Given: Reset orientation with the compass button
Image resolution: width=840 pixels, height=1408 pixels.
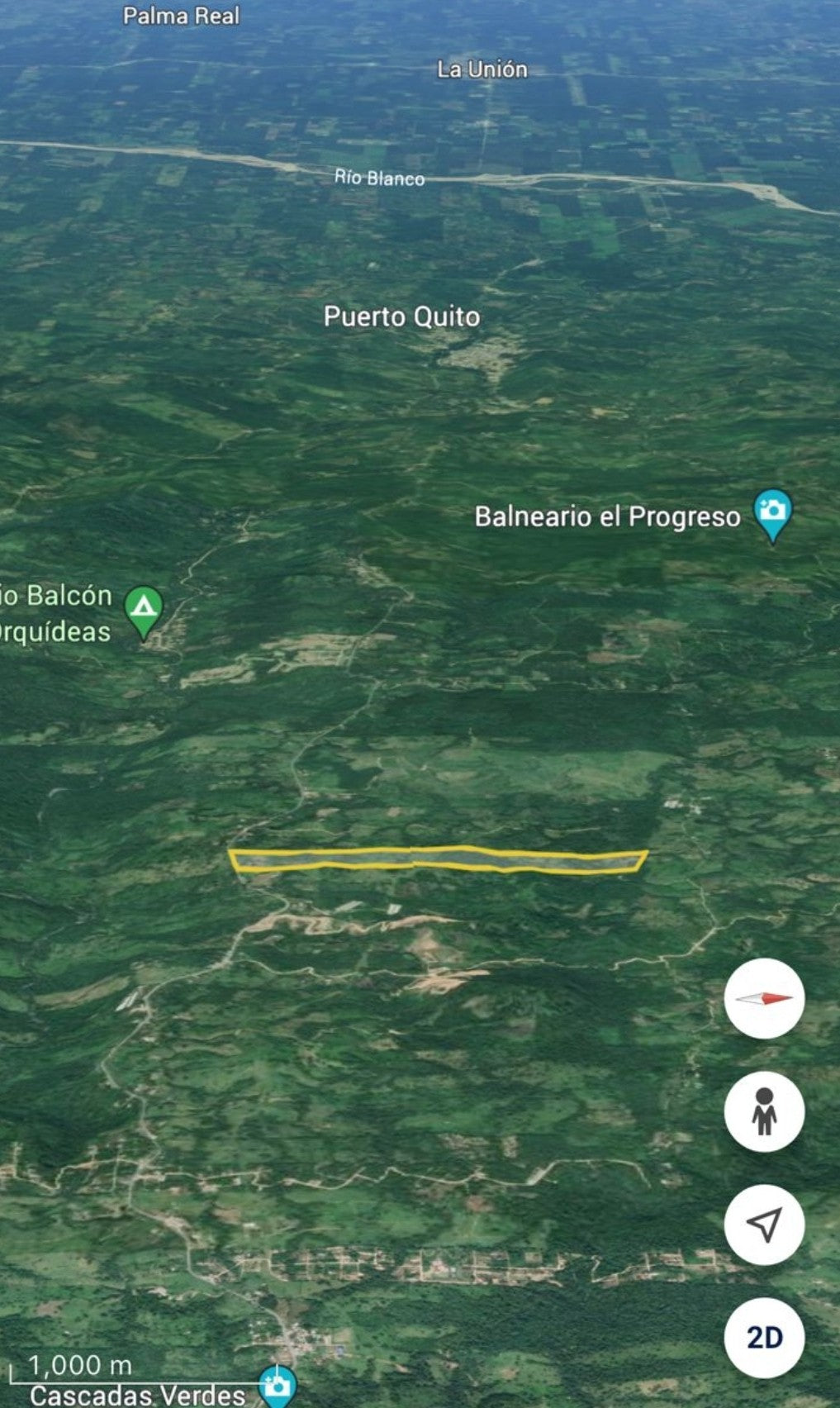Looking at the screenshot, I should 764,998.
